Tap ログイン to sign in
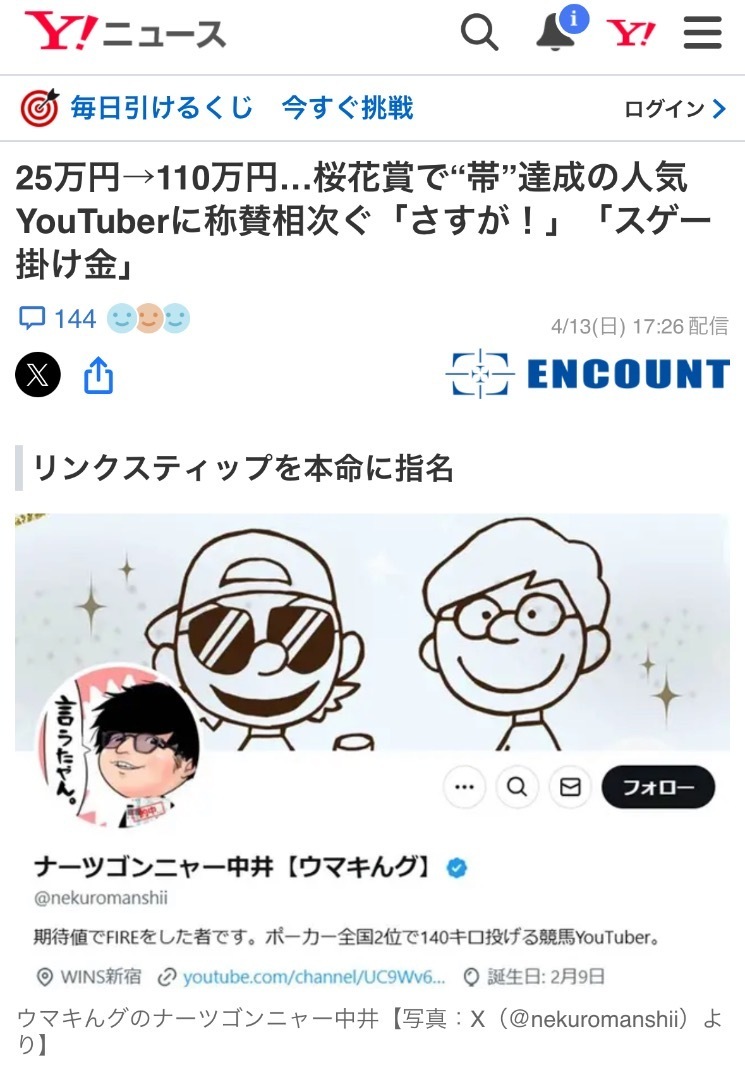Image resolution: width=745 pixels, height=1080 pixels. click(x=675, y=109)
